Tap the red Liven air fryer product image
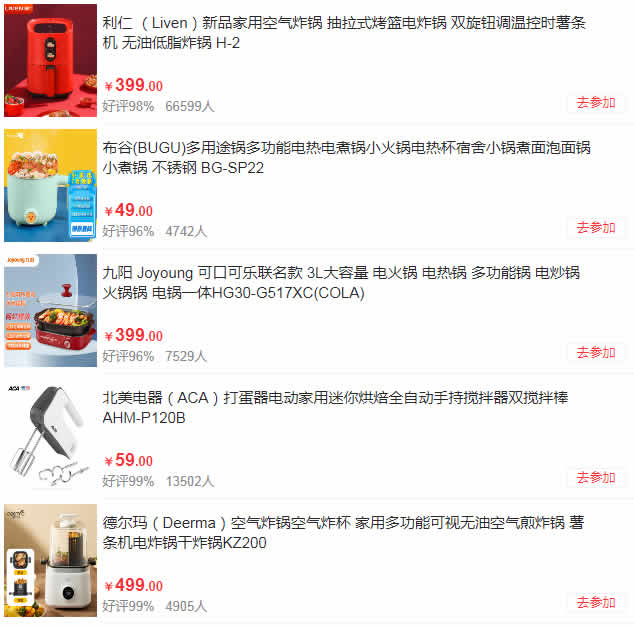The width and height of the screenshot is (634, 629). point(51,61)
